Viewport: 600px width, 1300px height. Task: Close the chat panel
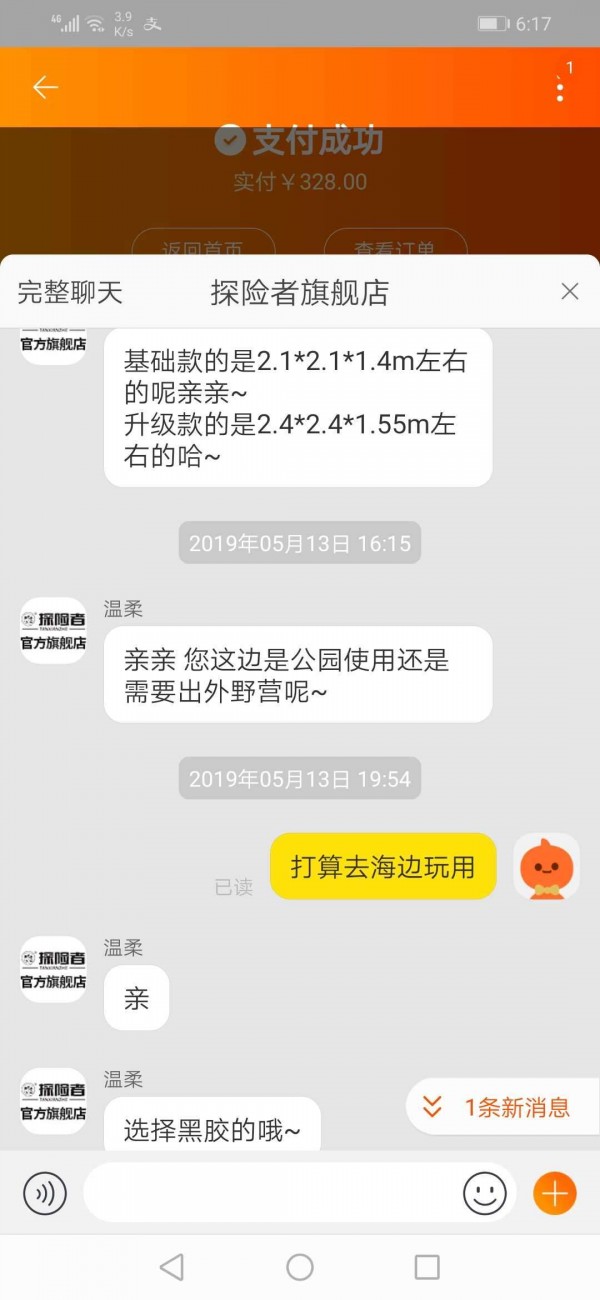coord(570,291)
